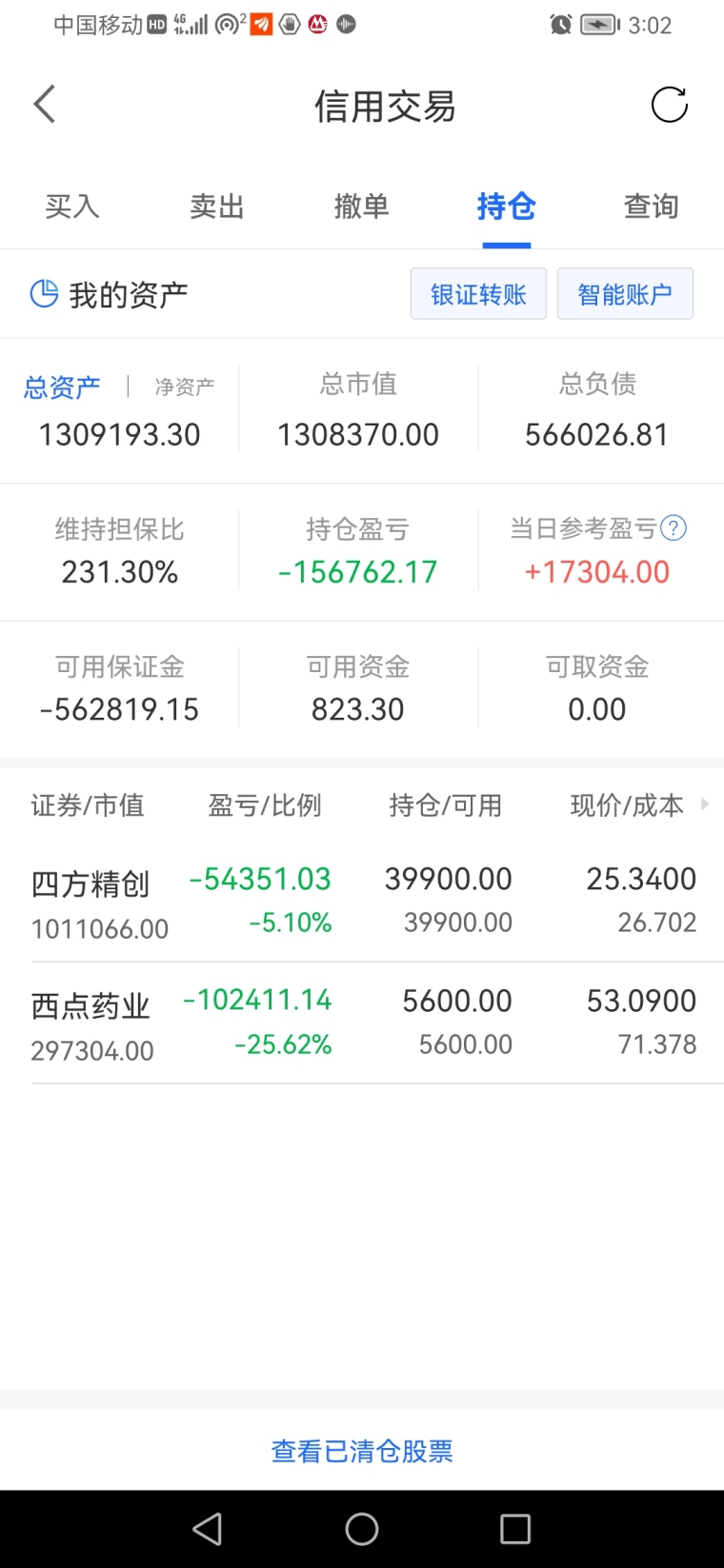
Task: Expand more columns beside 现价/成本
Action: (x=705, y=804)
